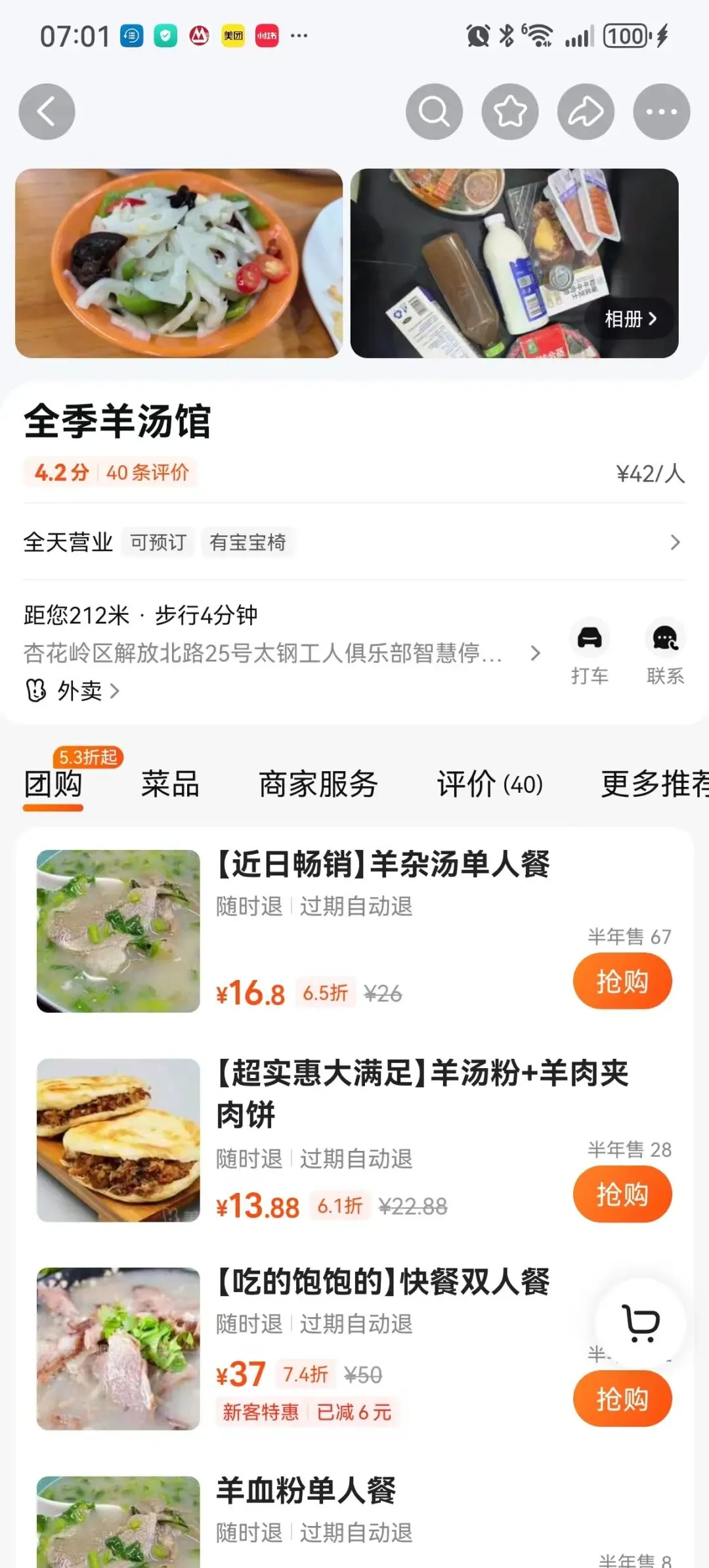
Task: Tap 抢购 for 羊杂汤单人餐
Action: [622, 982]
